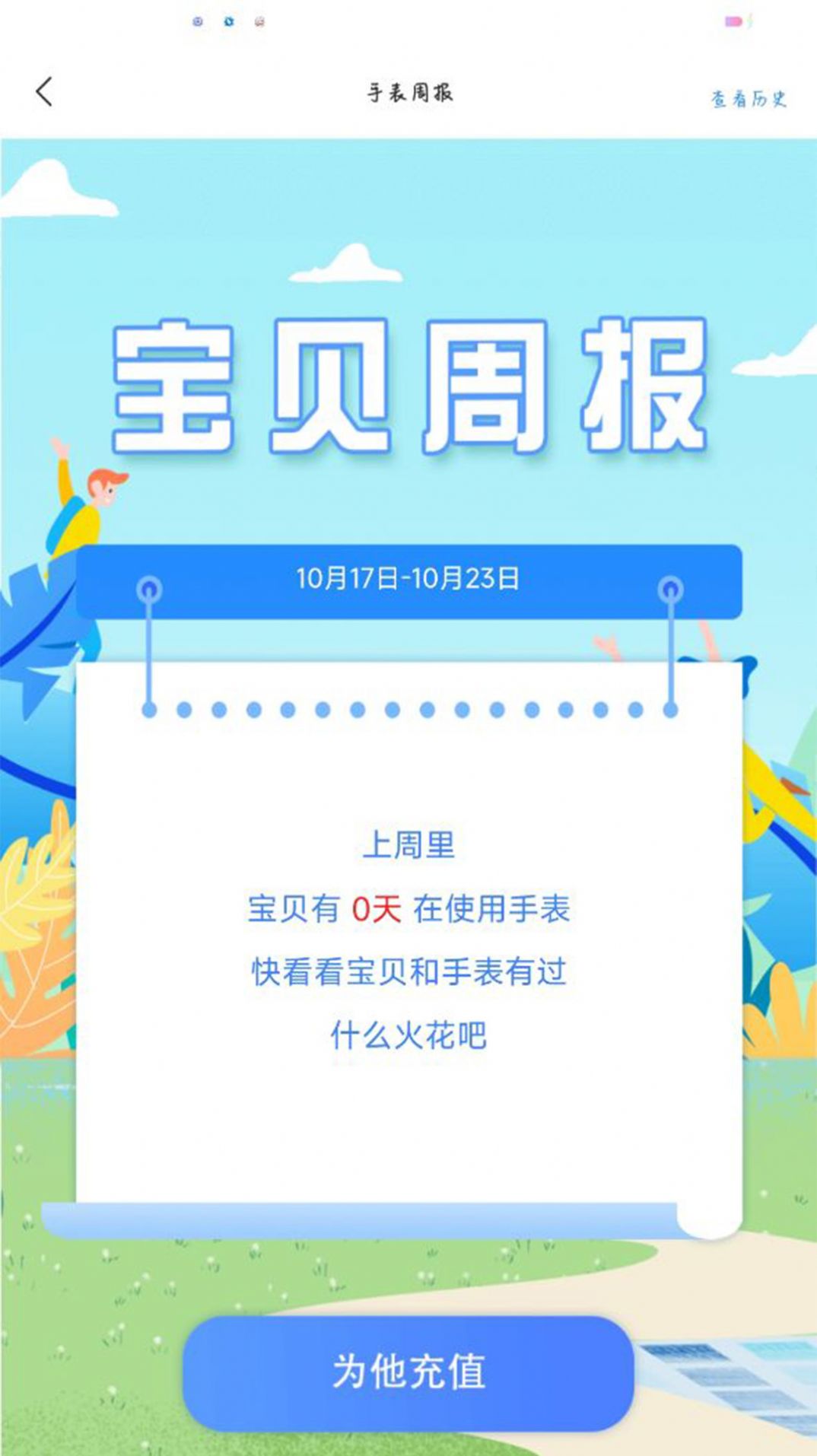The height and width of the screenshot is (1456, 817).
Task: Tap the 为他充值 recharge button
Action: (408, 1372)
